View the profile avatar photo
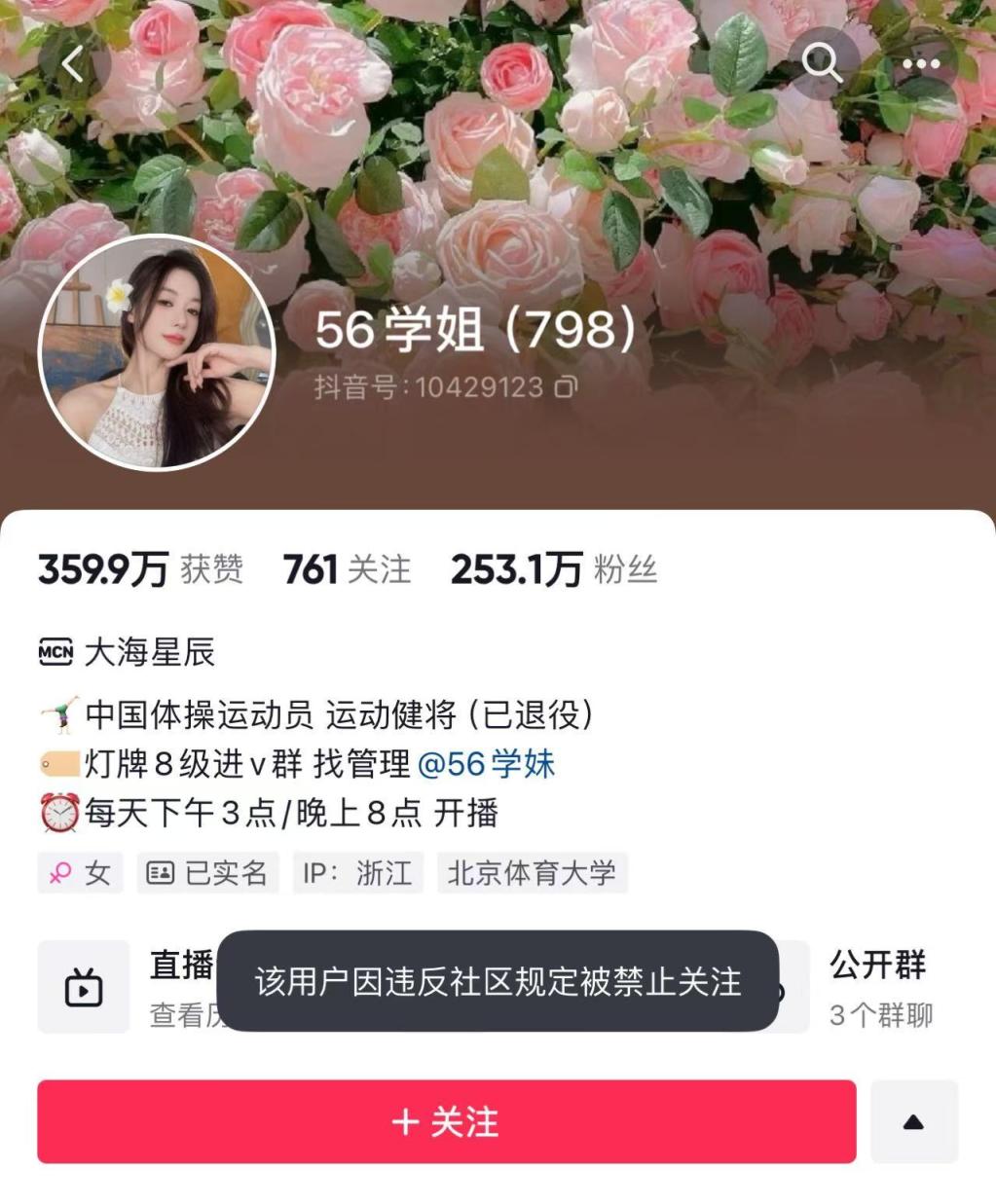The width and height of the screenshot is (996, 1204). click(157, 352)
